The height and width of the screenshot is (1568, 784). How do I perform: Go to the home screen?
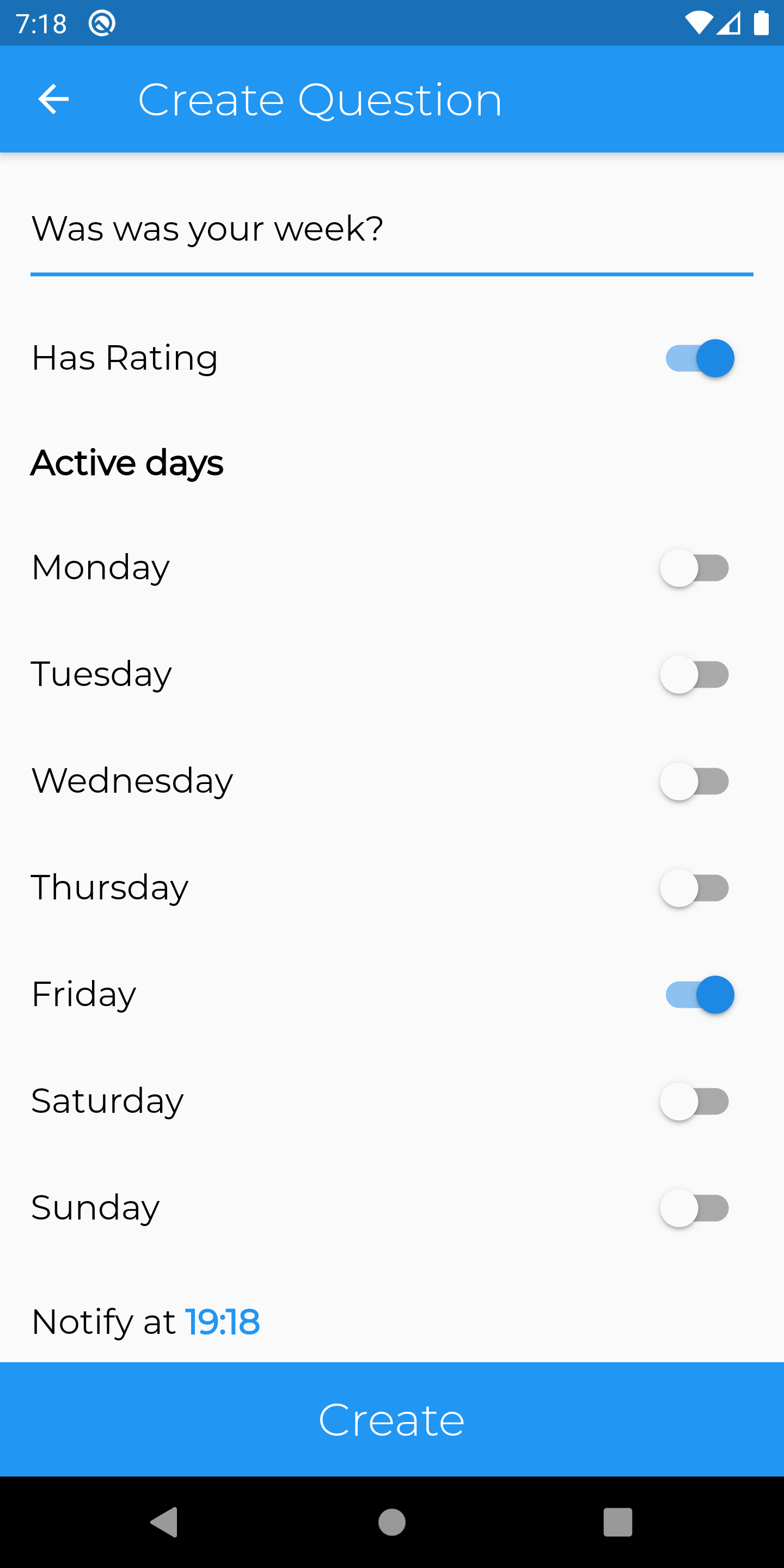point(392,1522)
